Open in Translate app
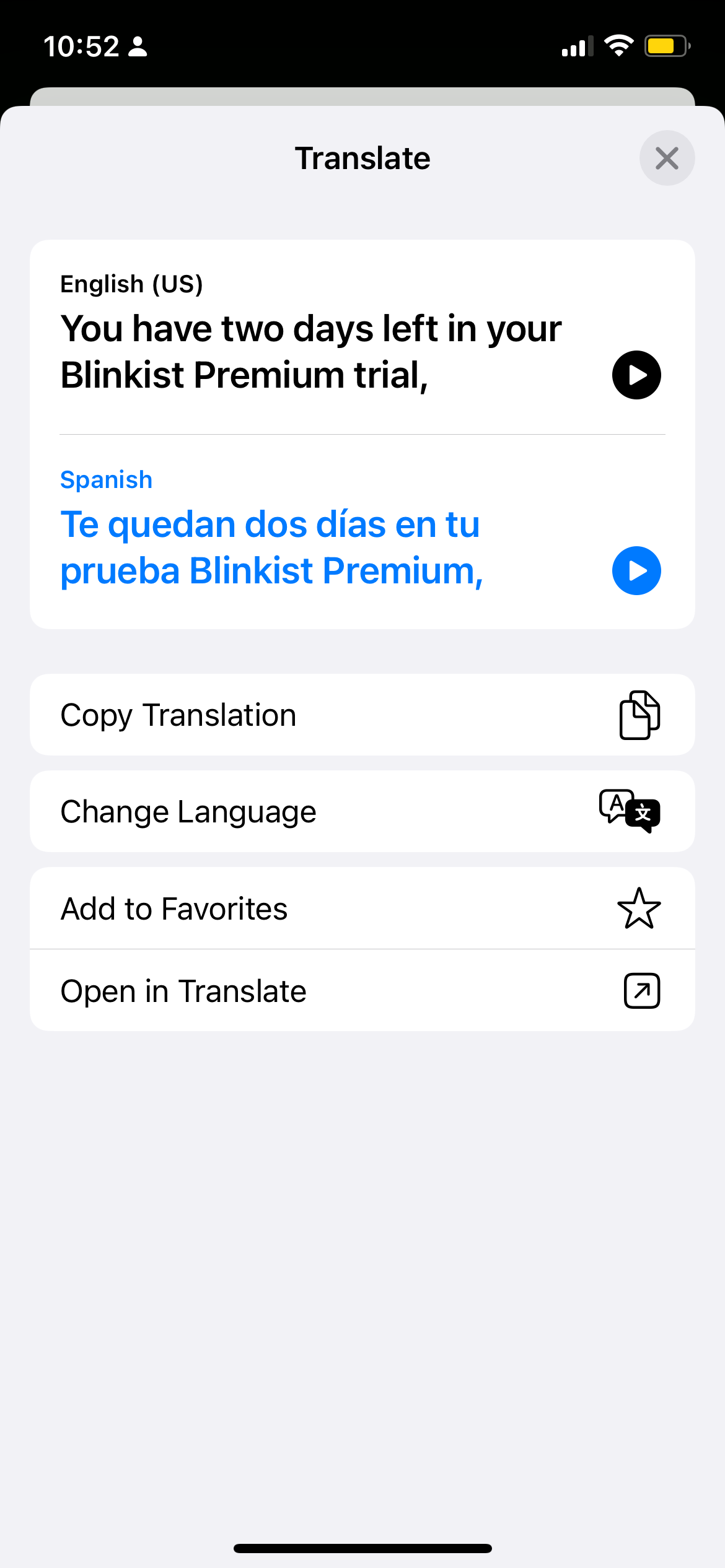 click(362, 991)
